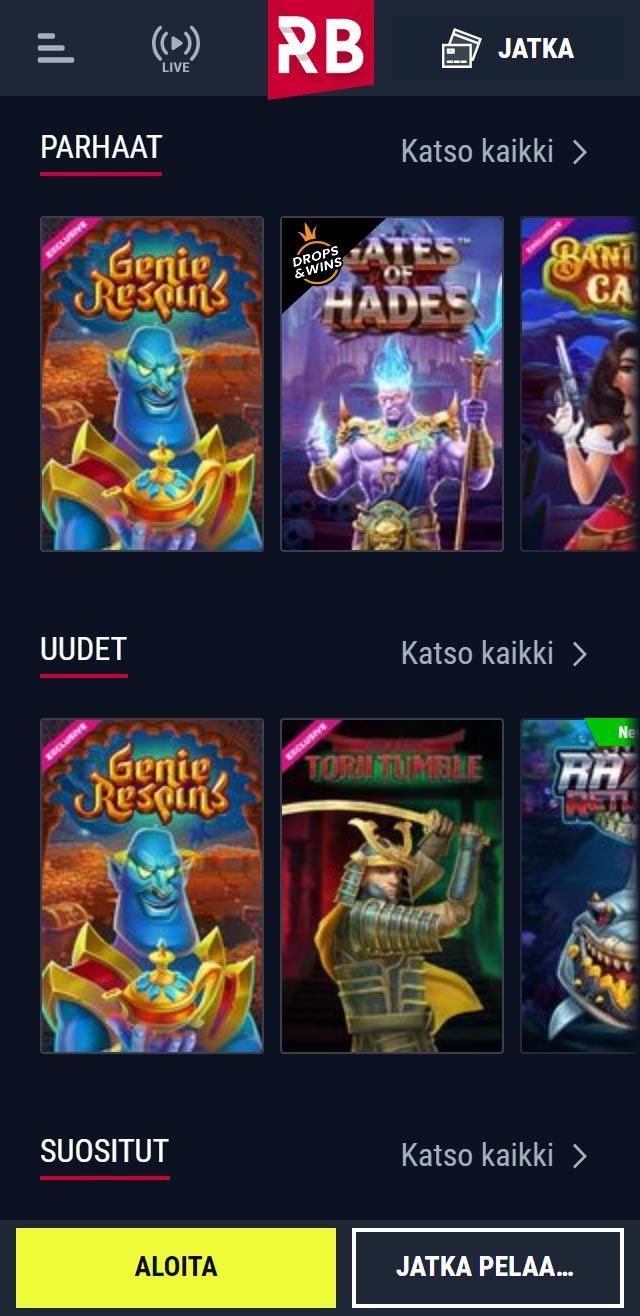Open Genie Respins in Parhaat
Viewport: 640px width, 1316px height.
(x=152, y=384)
